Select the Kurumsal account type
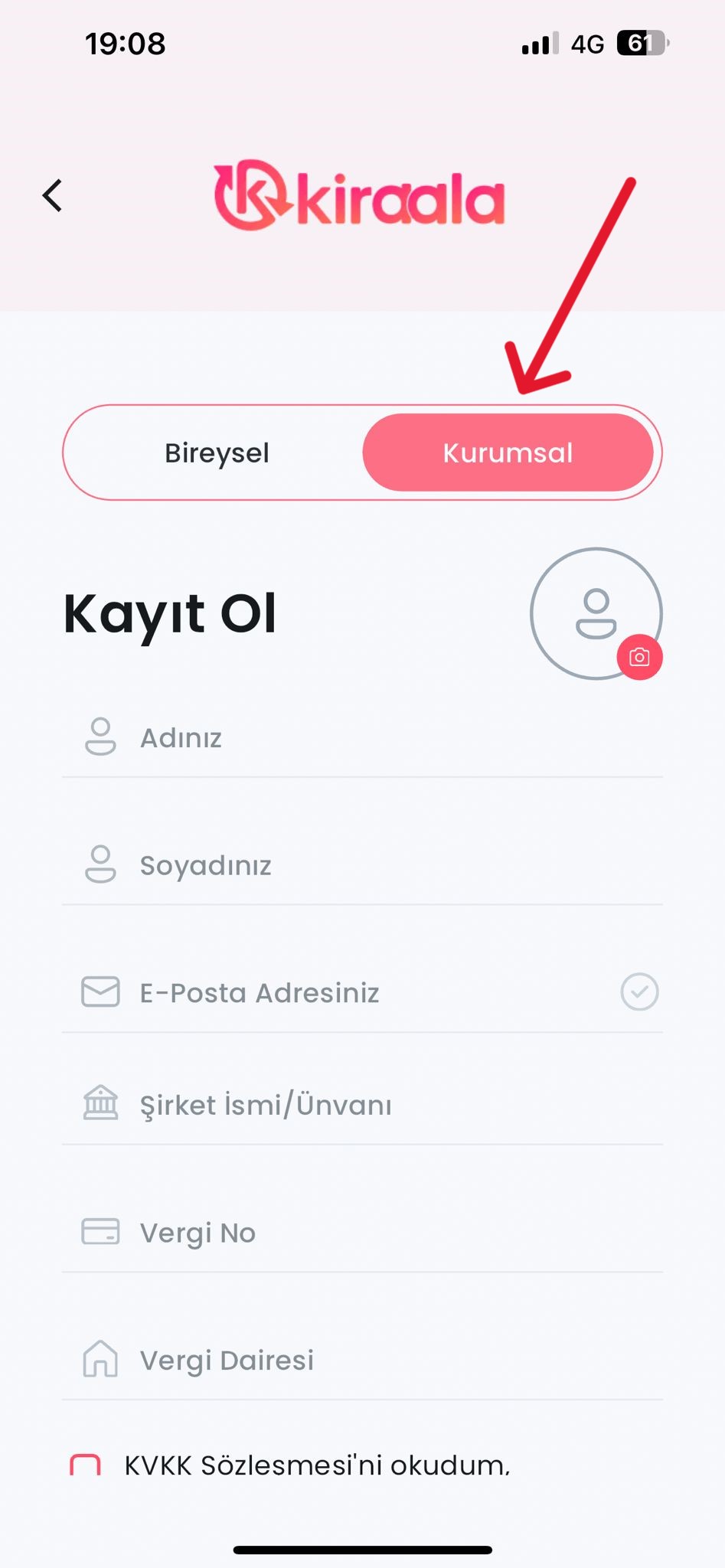The image size is (725, 1568). [x=508, y=453]
